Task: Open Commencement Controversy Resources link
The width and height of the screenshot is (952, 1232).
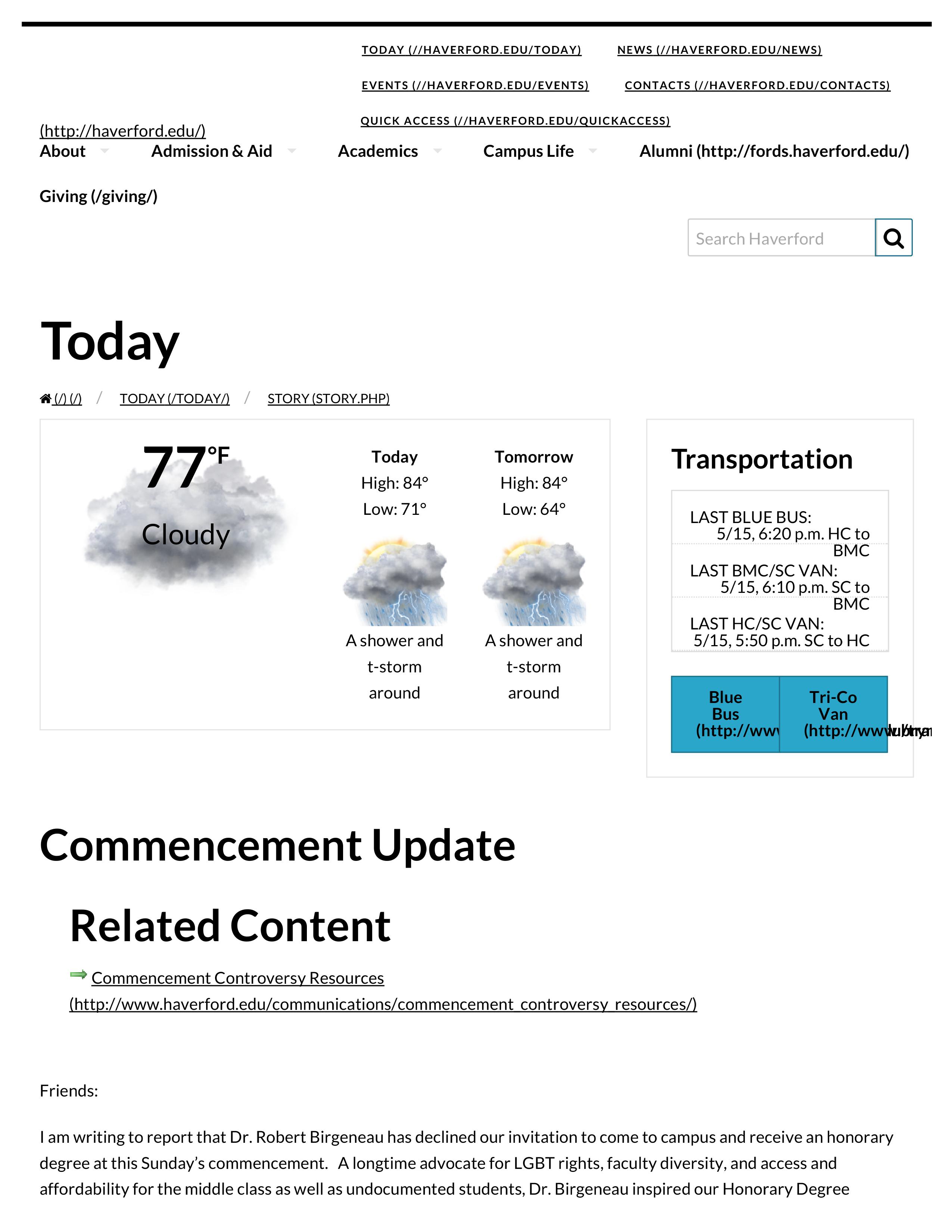Action: click(x=237, y=978)
